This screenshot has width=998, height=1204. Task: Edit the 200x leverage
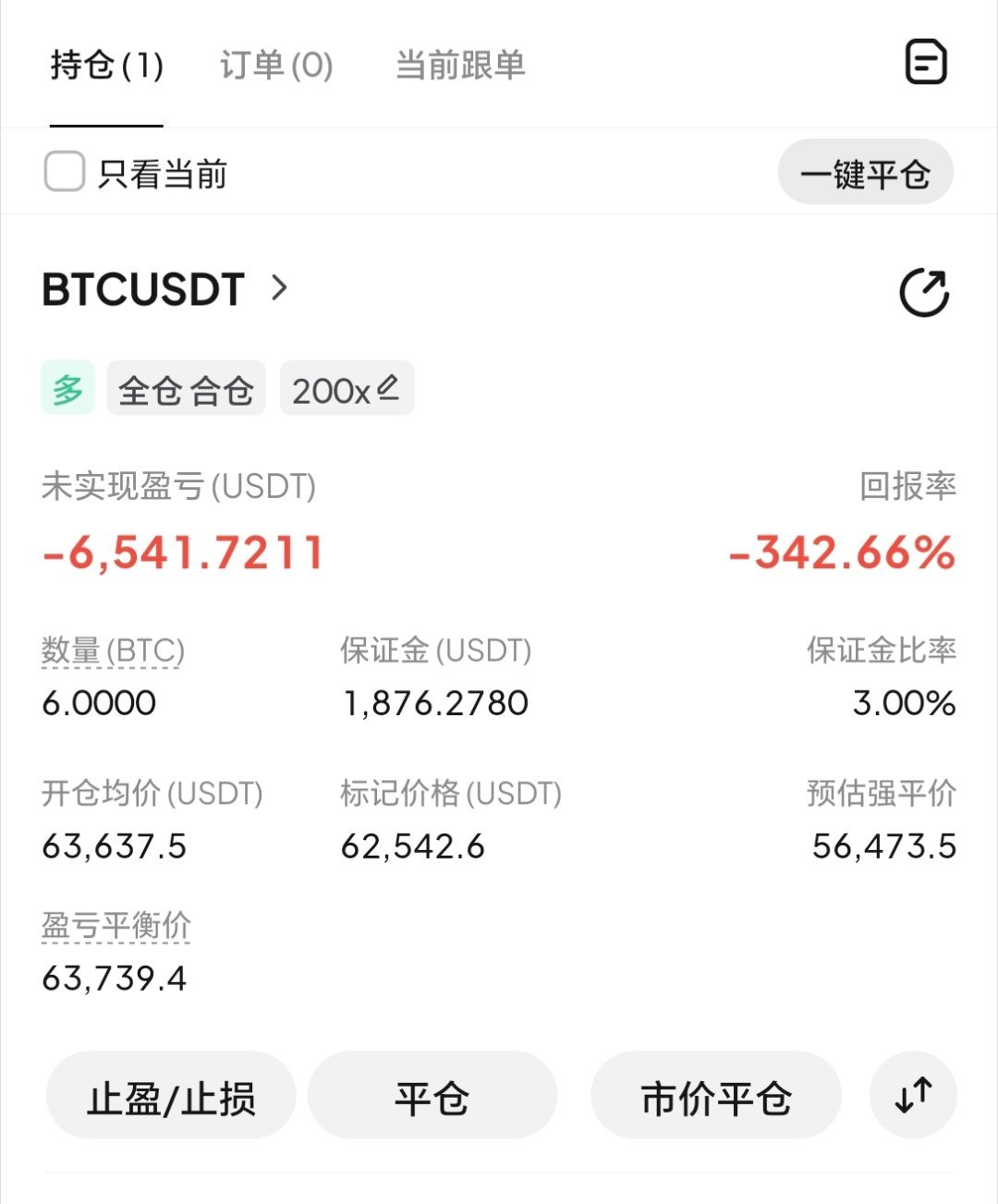tap(347, 389)
